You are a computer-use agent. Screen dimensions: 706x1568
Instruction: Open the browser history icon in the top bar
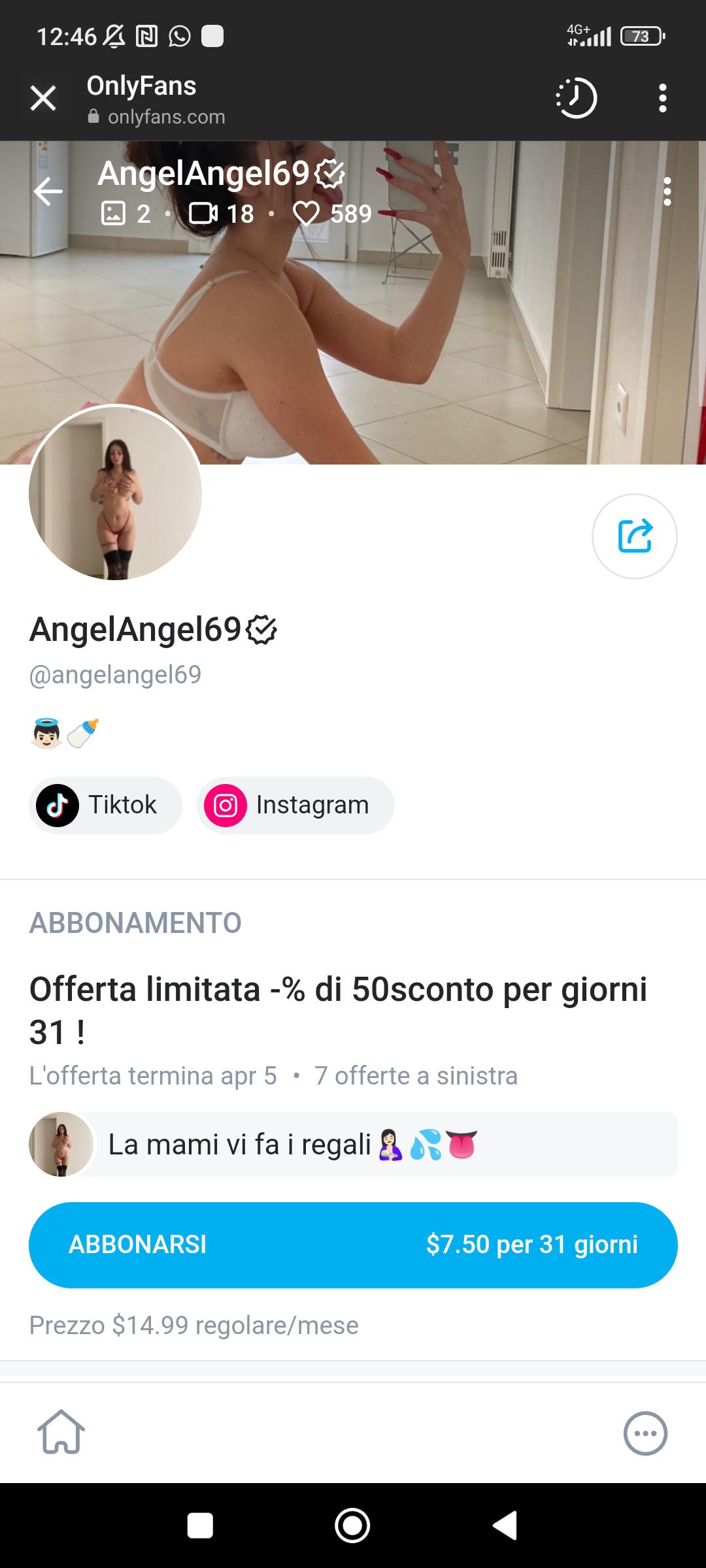point(578,98)
